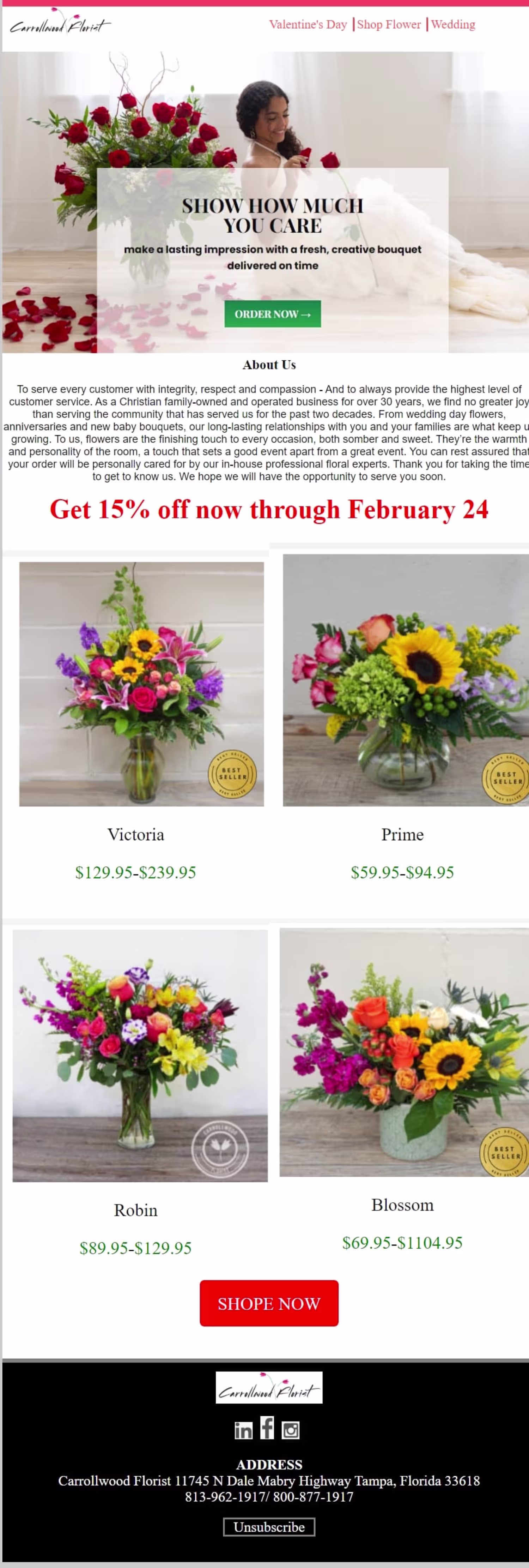Open the Valentine's Day link
The height and width of the screenshot is (1568, 529).
point(308,24)
